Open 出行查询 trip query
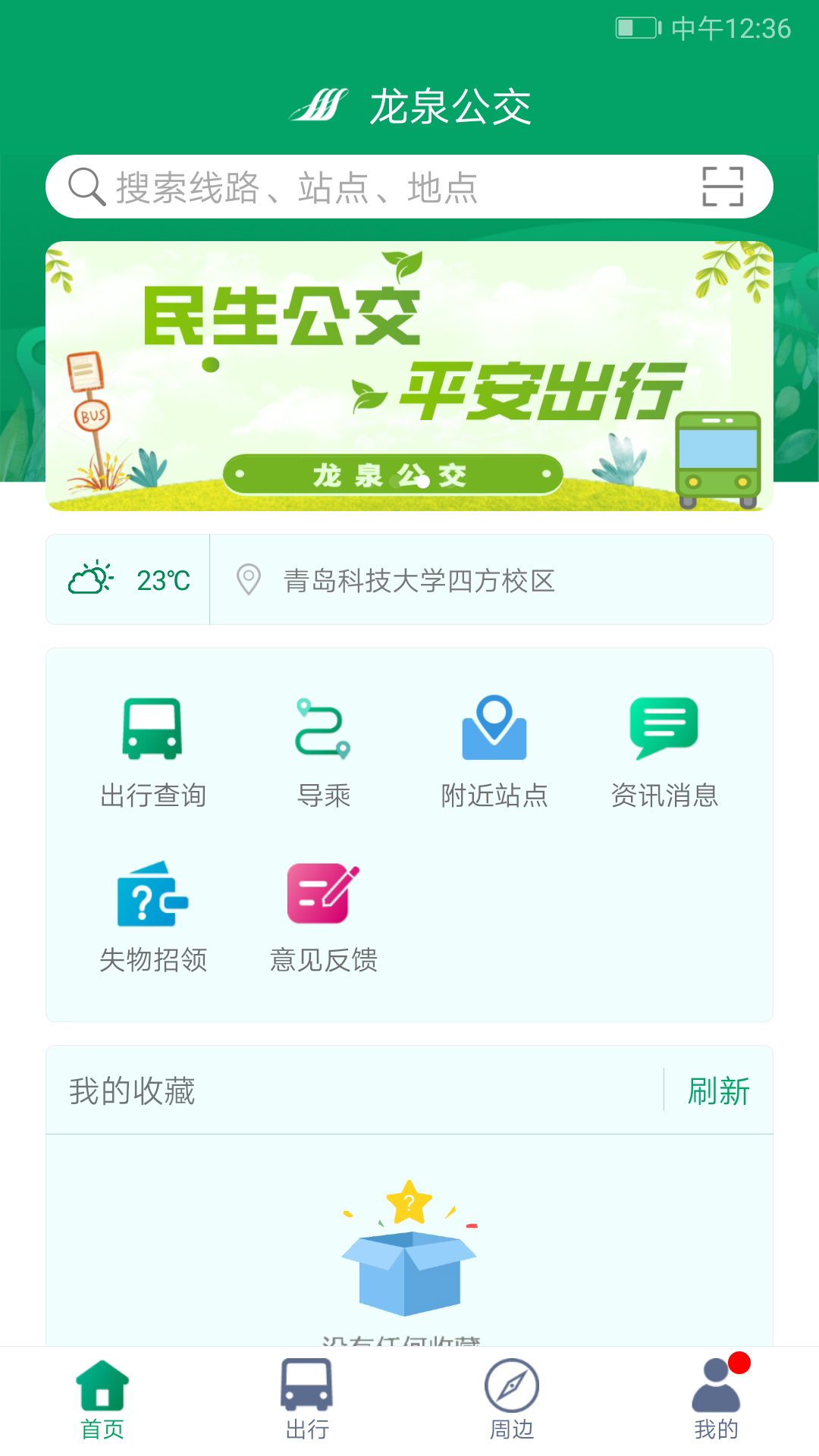Screen dimensions: 819x1456 click(152, 751)
